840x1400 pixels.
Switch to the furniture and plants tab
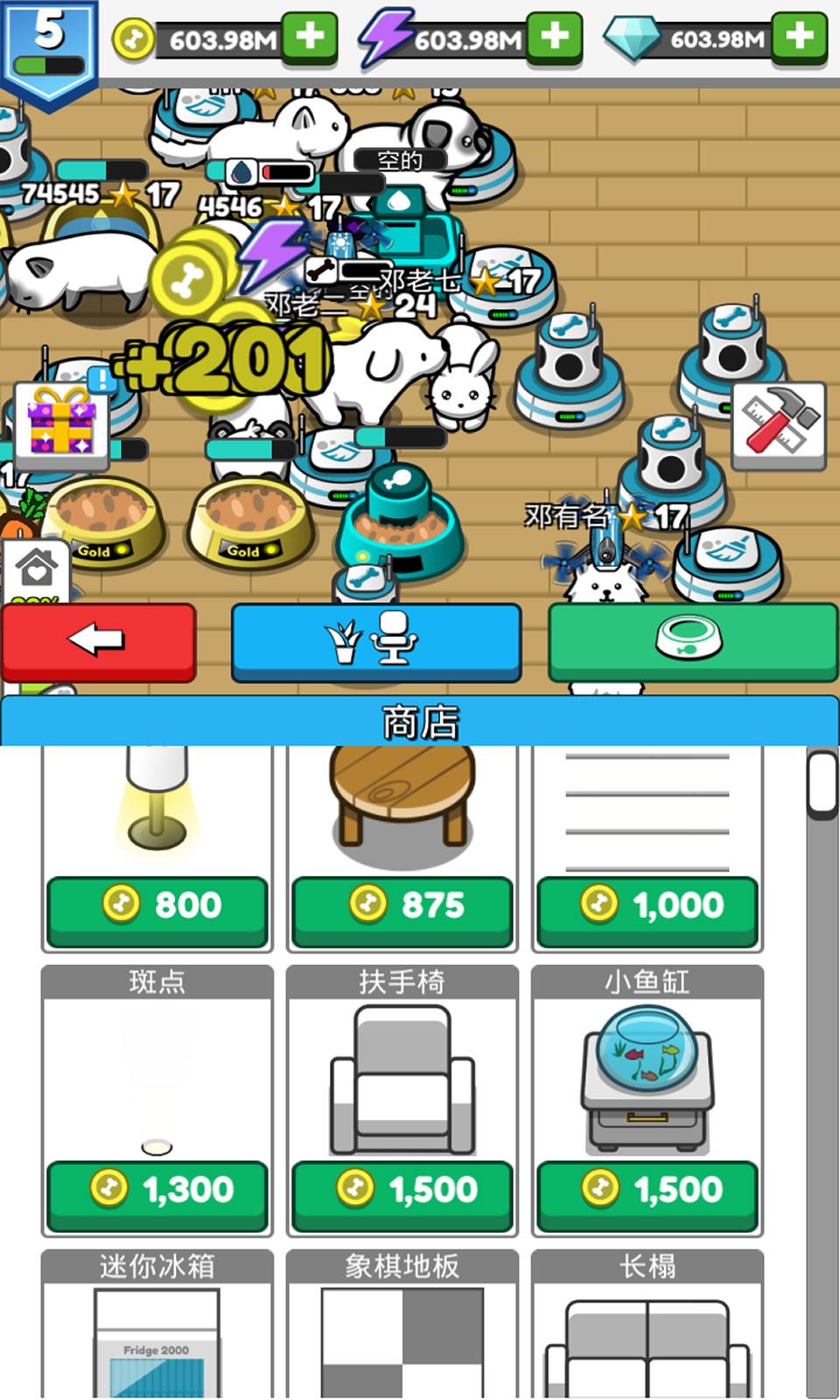click(376, 641)
